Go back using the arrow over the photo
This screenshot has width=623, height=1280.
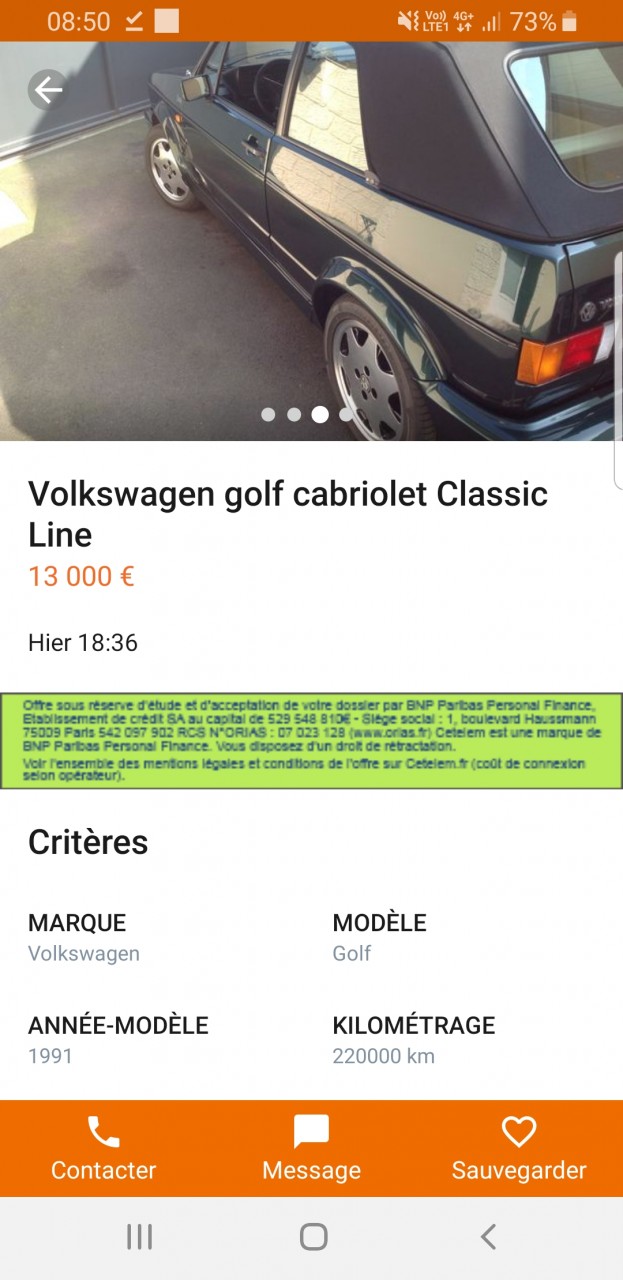(47, 90)
